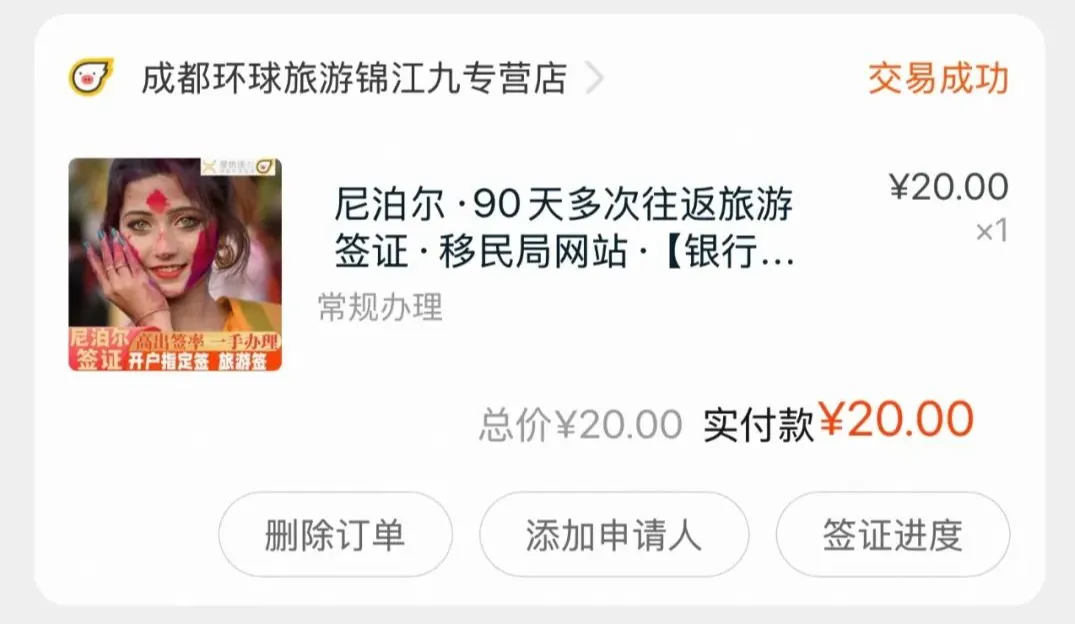Open the 成都环球旅游锦江九专营店 shop page
The width and height of the screenshot is (1075, 624).
tap(353, 78)
